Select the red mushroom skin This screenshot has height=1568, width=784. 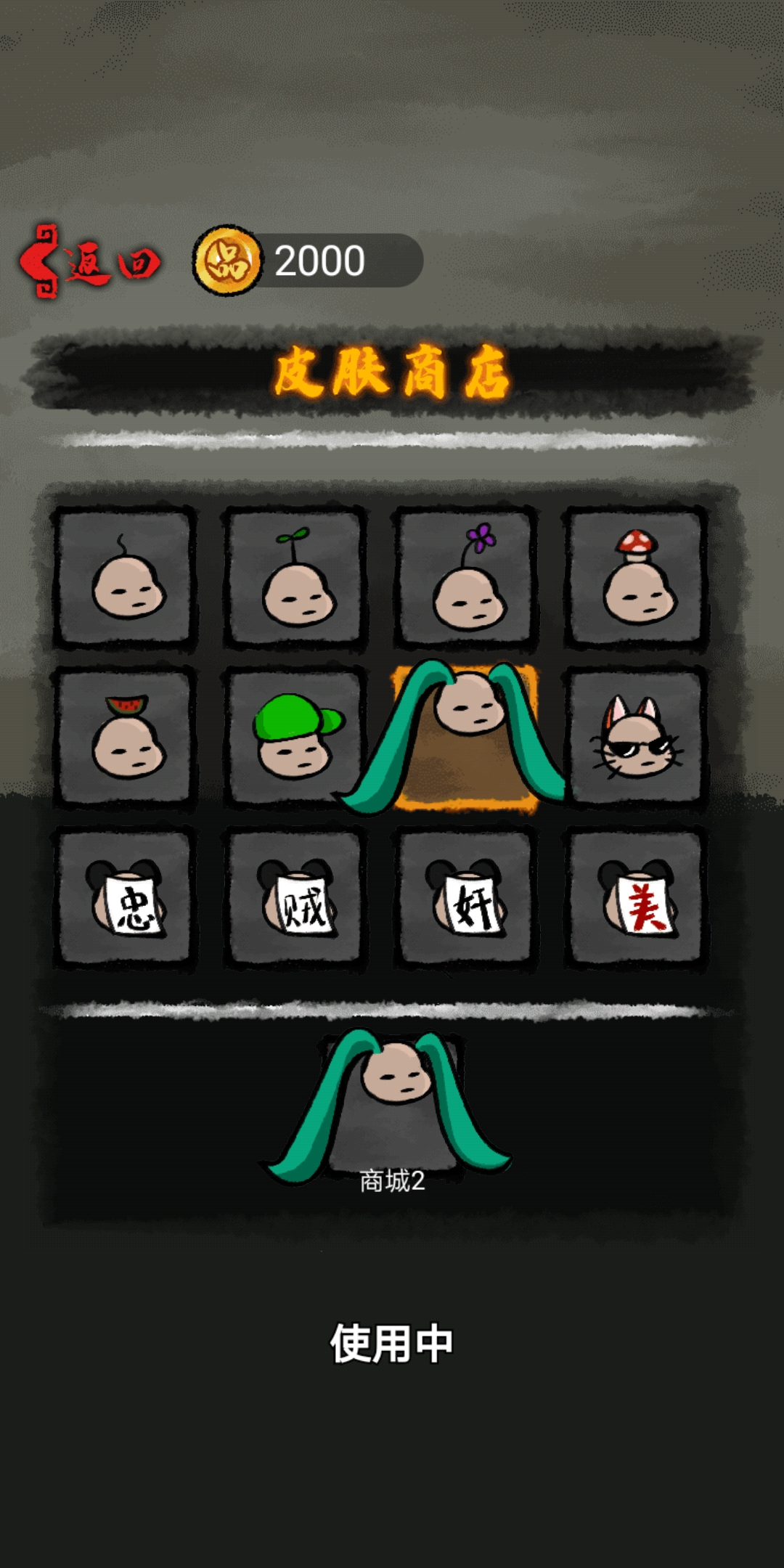pyautogui.click(x=637, y=578)
